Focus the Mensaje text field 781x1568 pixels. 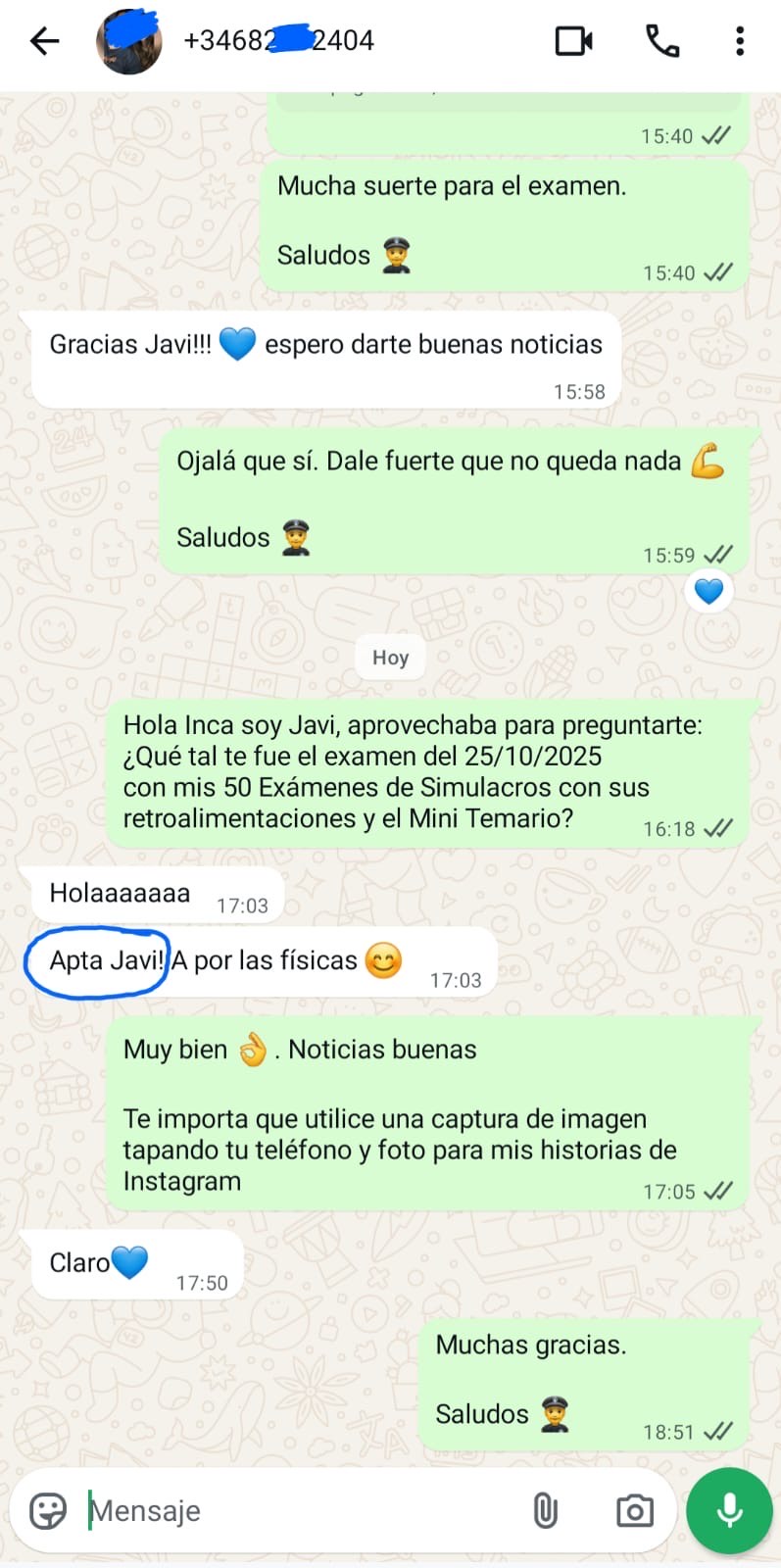tap(294, 1510)
